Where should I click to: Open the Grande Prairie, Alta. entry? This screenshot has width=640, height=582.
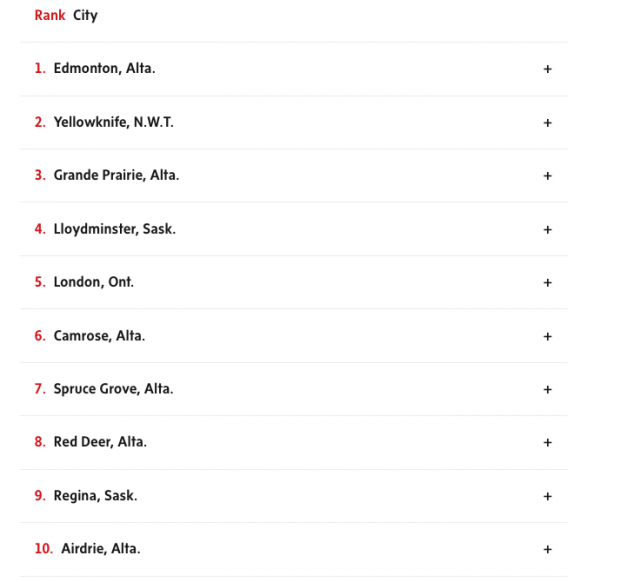[x=547, y=176]
